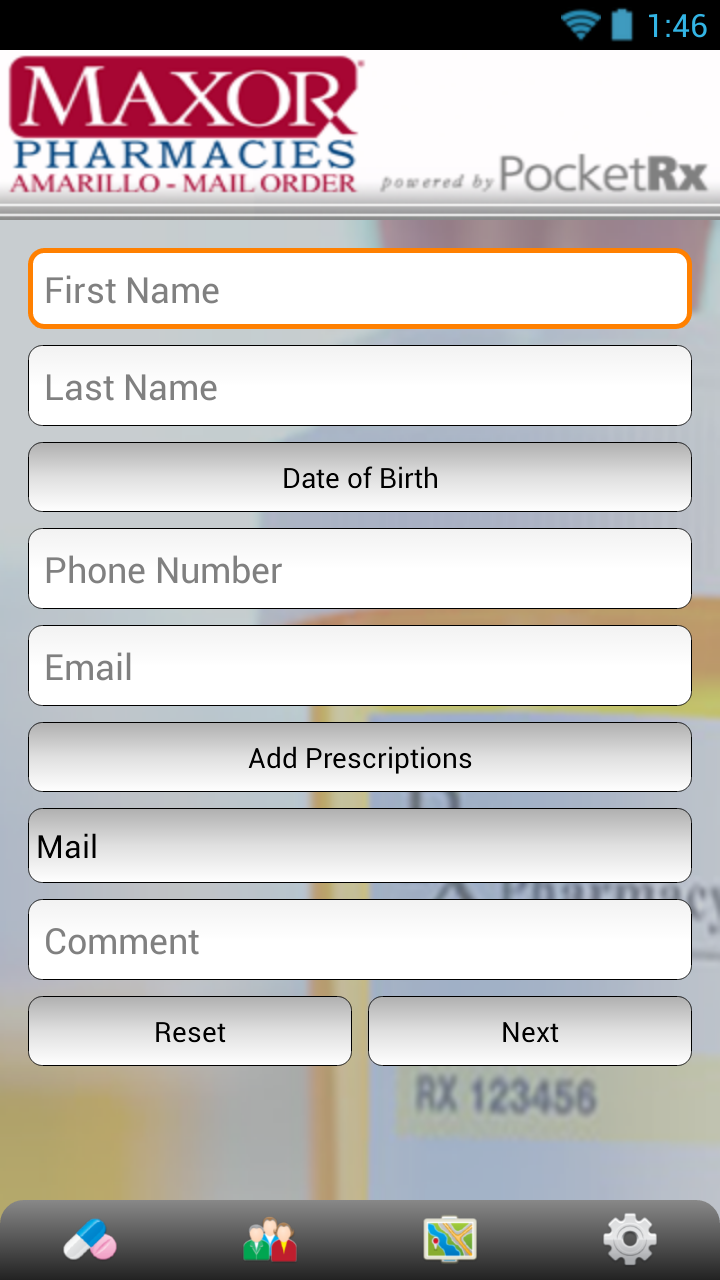Tap the First Name field

360,289
